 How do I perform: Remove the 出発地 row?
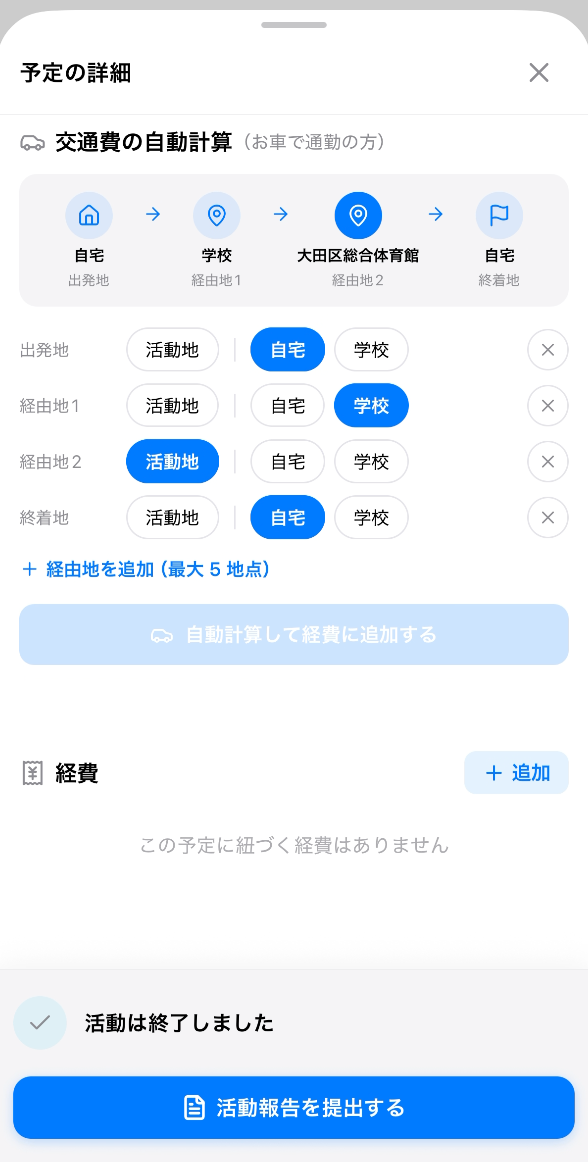point(548,350)
